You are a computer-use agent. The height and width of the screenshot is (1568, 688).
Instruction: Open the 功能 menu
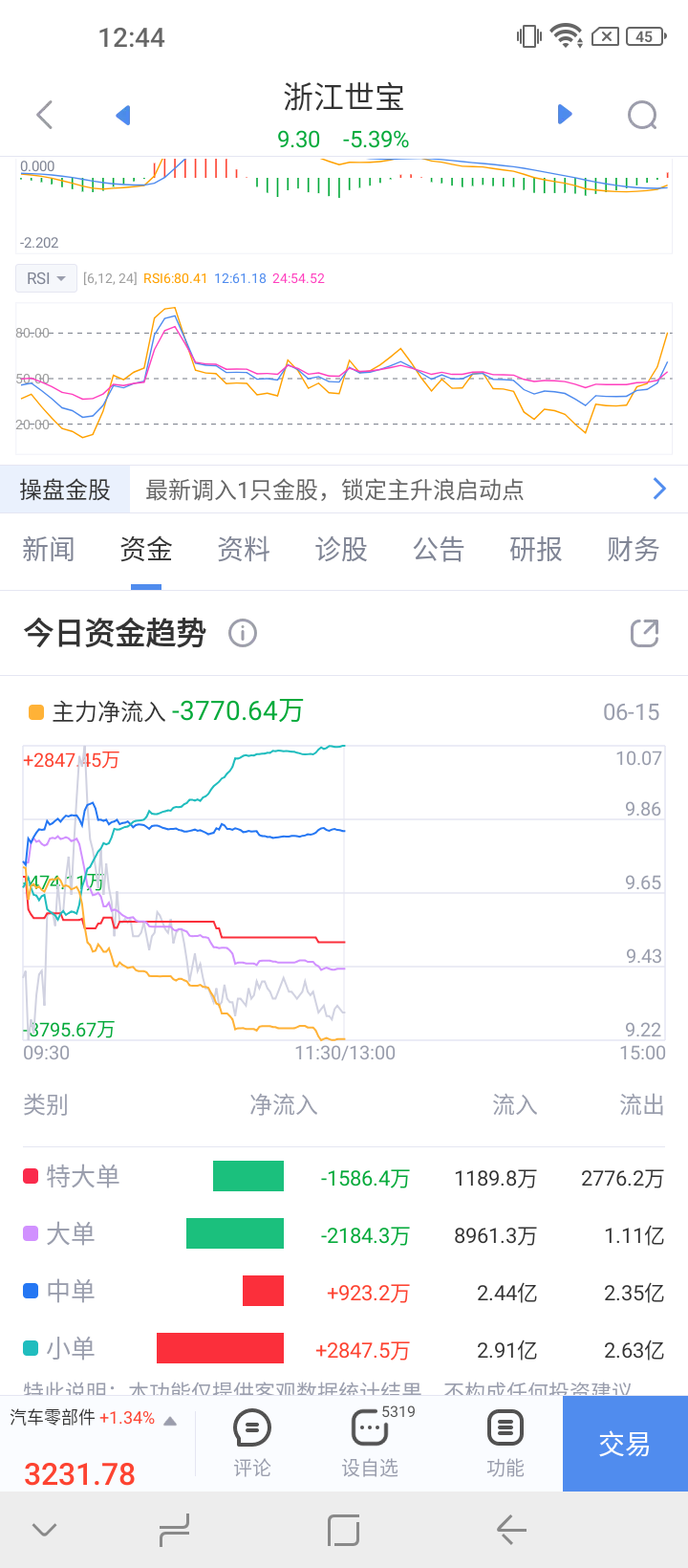coord(505,1444)
